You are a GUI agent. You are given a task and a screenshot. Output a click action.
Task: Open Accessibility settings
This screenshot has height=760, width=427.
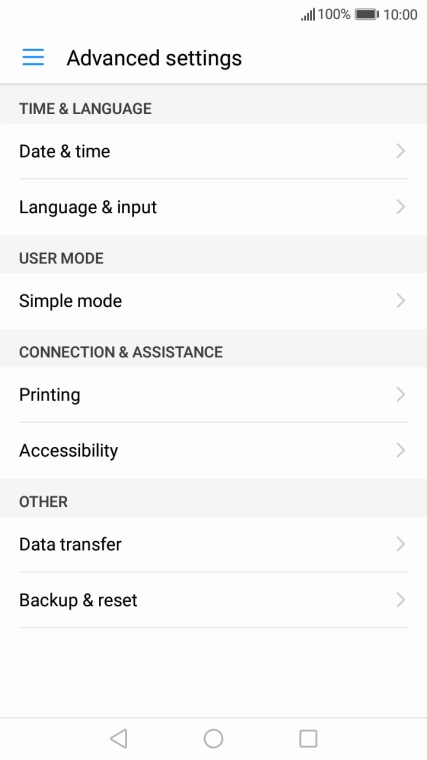click(x=213, y=451)
